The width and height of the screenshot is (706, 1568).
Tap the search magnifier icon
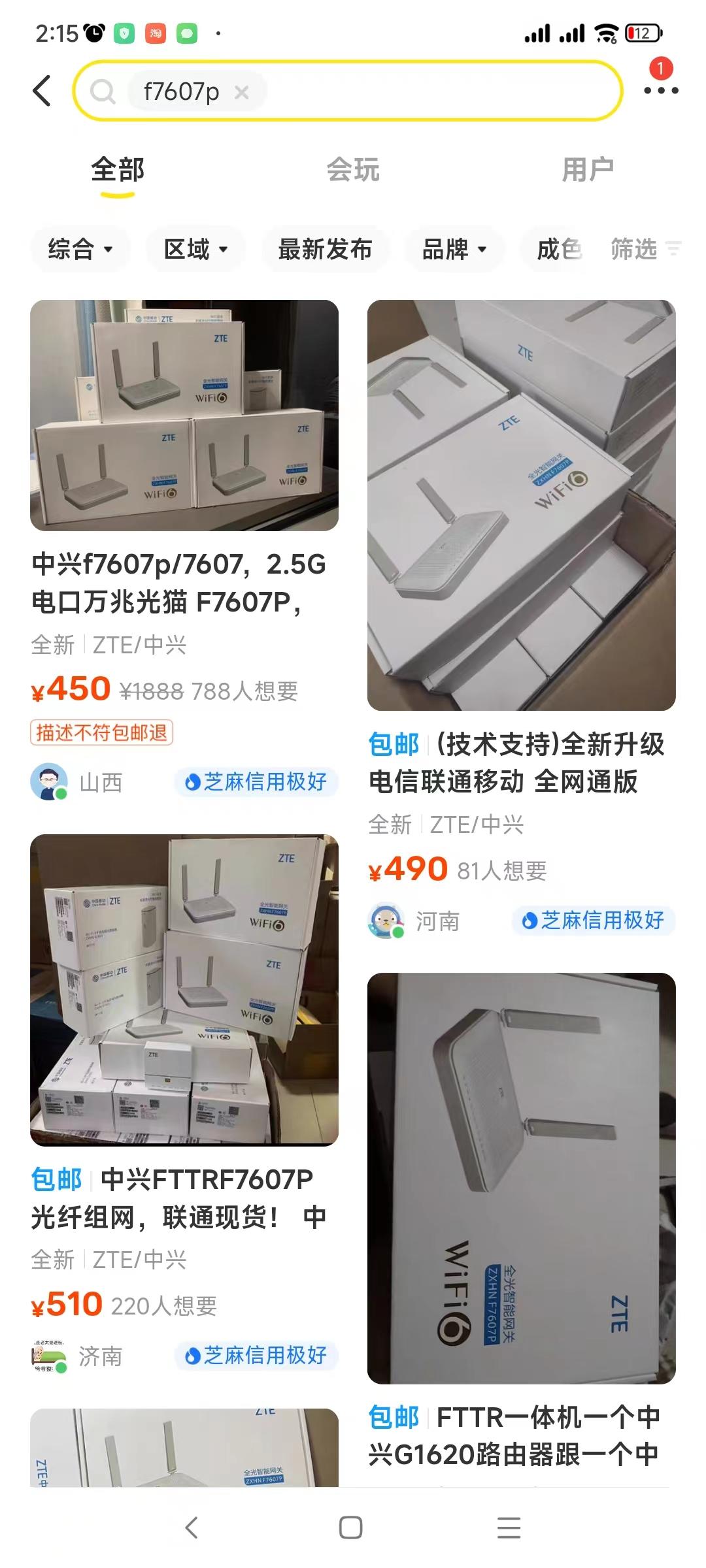tap(105, 91)
